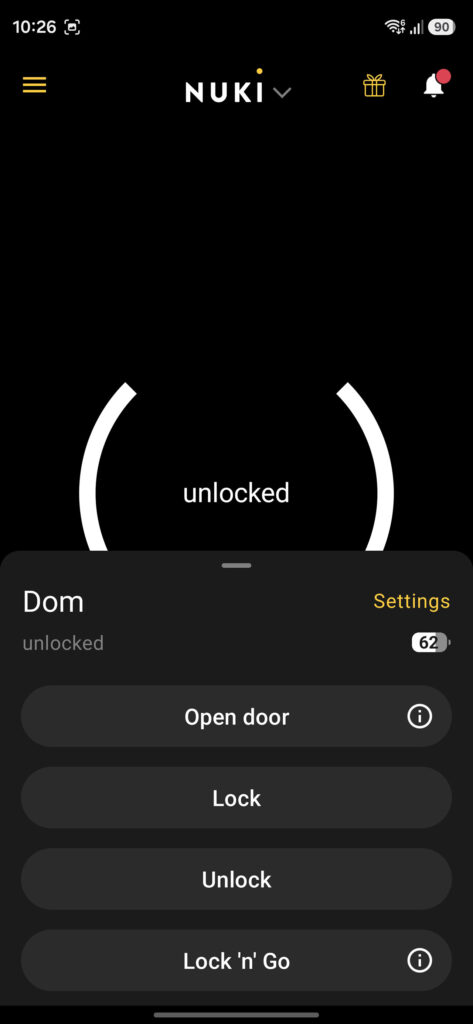The width and height of the screenshot is (473, 1024).
Task: Activate Lock 'n' Go
Action: tap(236, 961)
